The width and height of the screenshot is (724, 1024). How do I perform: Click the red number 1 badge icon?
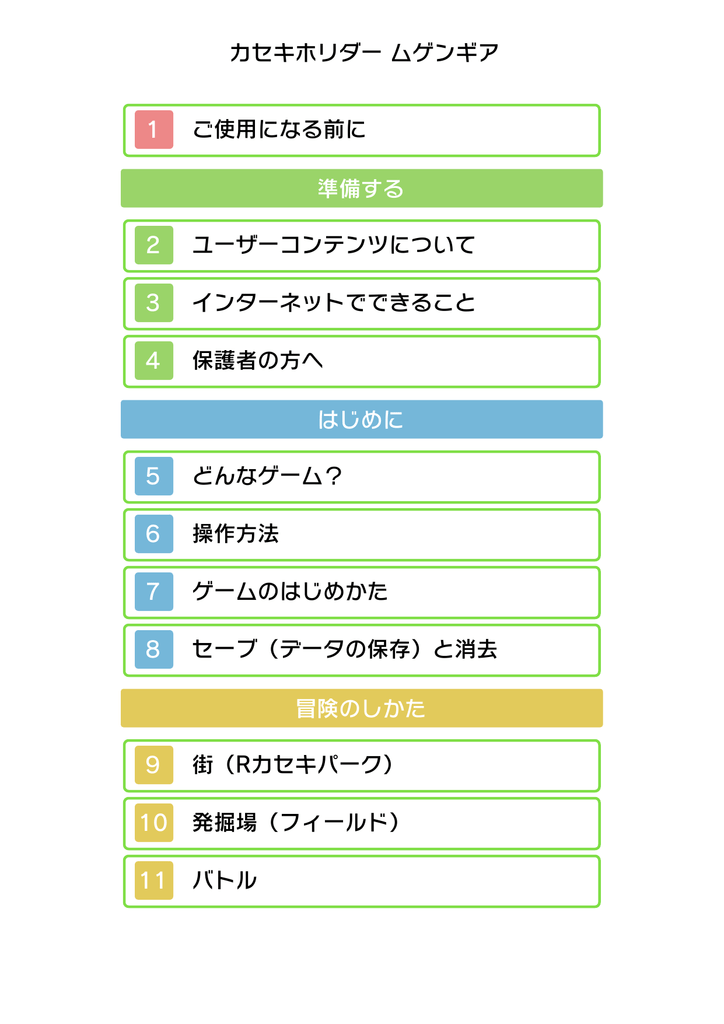click(x=152, y=130)
